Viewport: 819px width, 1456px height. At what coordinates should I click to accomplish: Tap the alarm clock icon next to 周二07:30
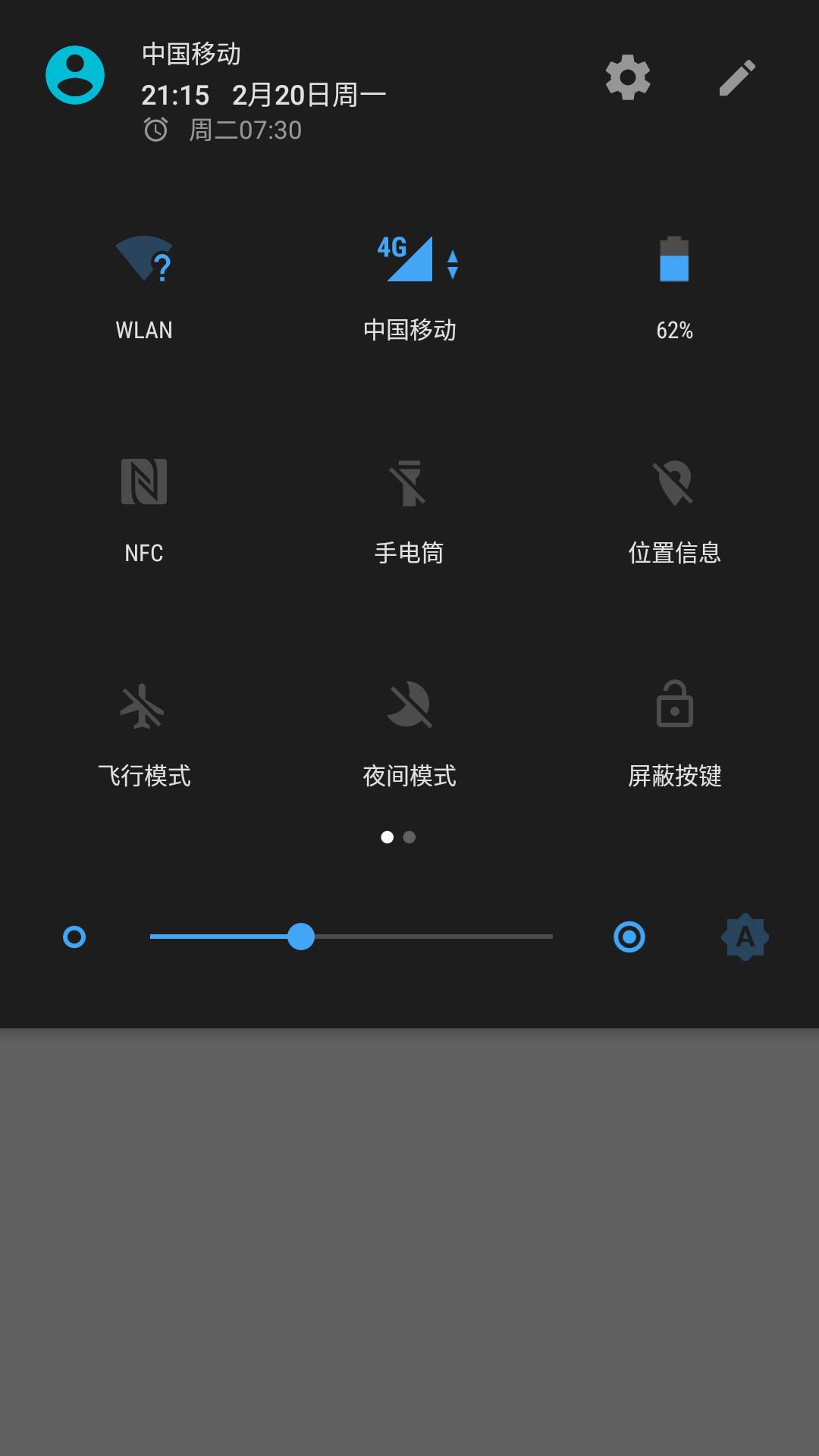click(155, 129)
